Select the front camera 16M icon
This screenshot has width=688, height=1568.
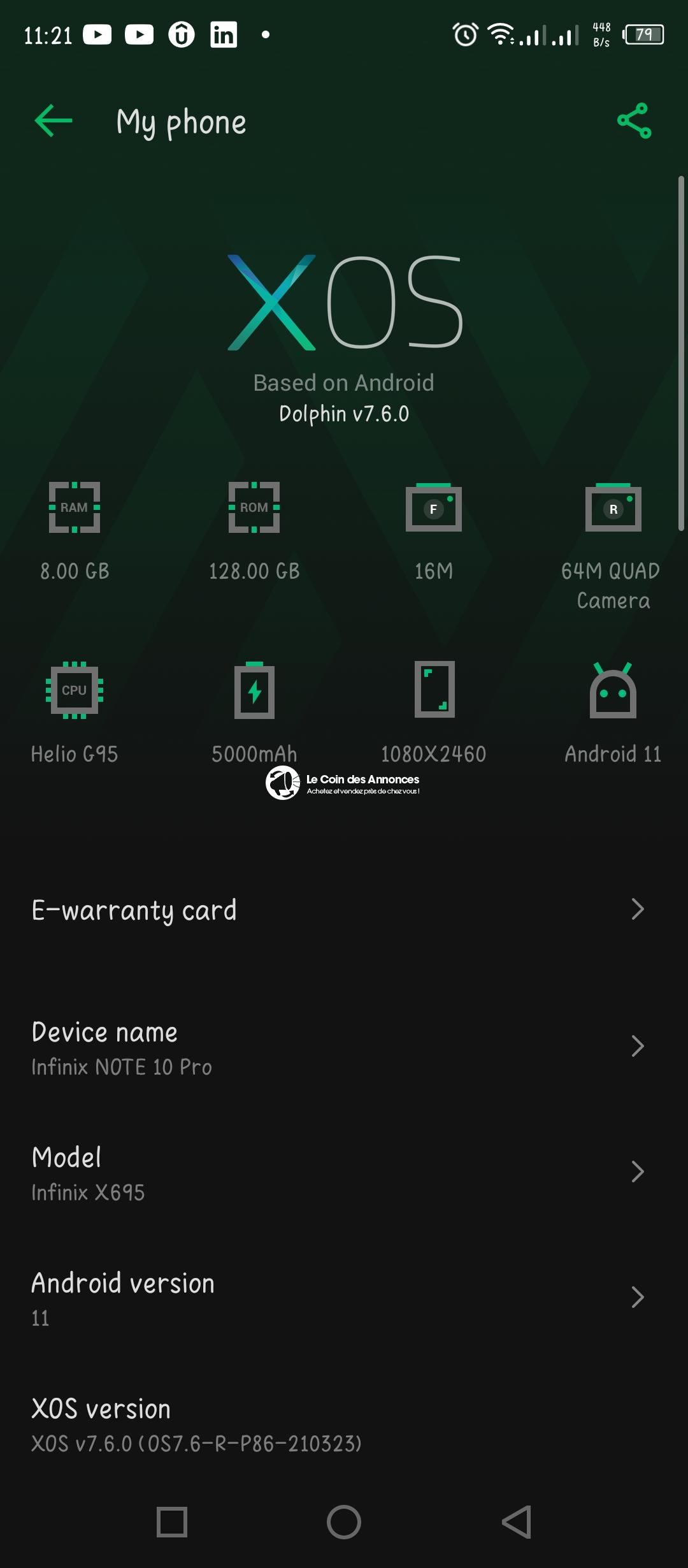pyautogui.click(x=433, y=508)
